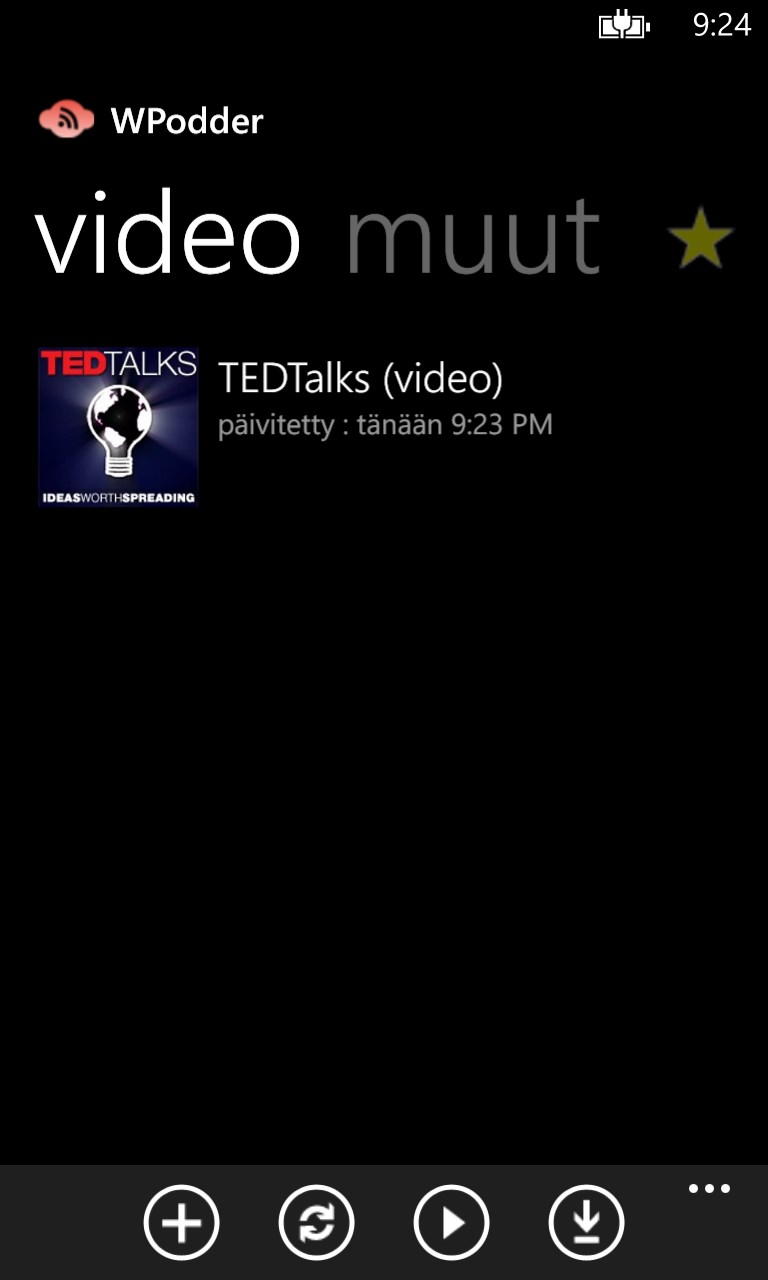Viewport: 768px width, 1280px height.
Task: Select the video tab header
Action: 168,237
